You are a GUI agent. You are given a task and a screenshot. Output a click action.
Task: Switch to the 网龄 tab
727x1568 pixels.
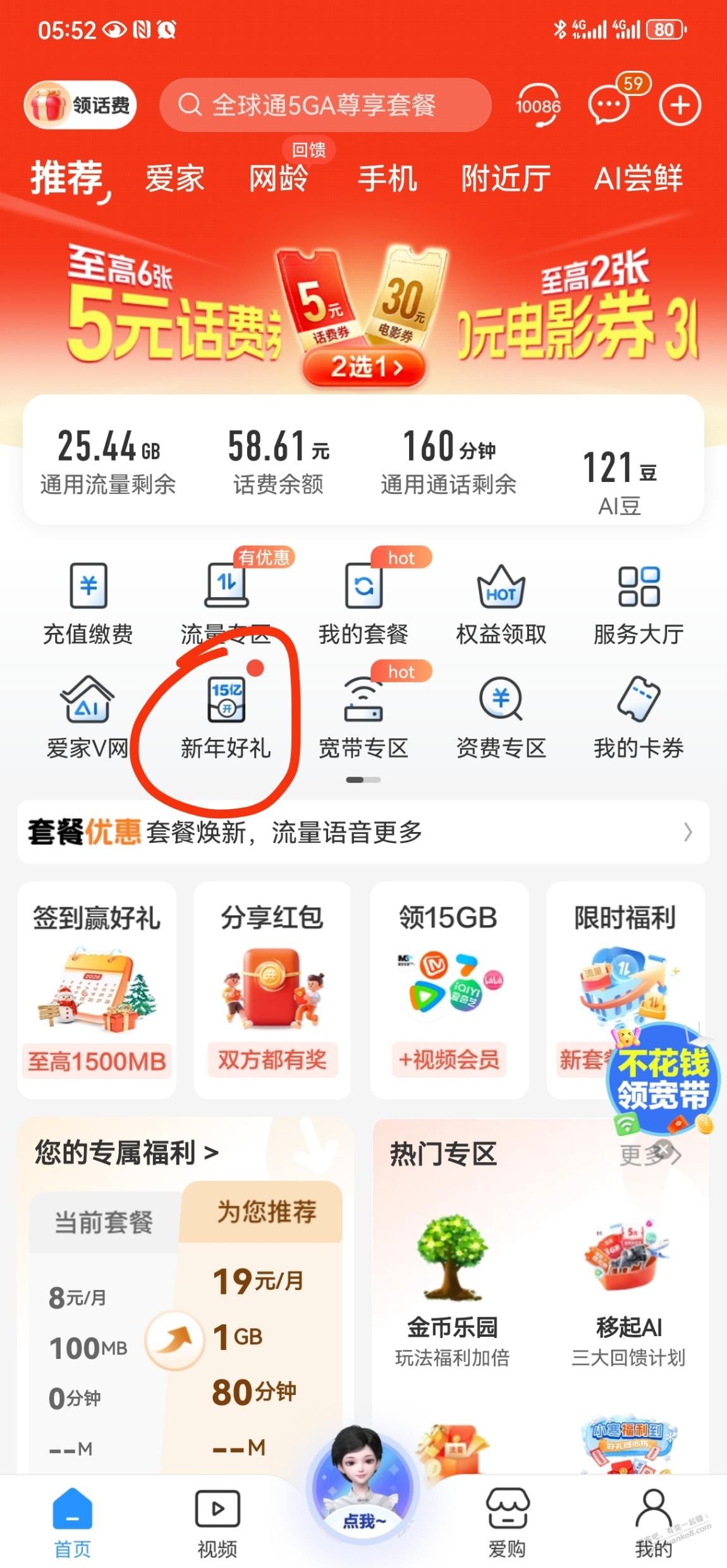point(278,179)
